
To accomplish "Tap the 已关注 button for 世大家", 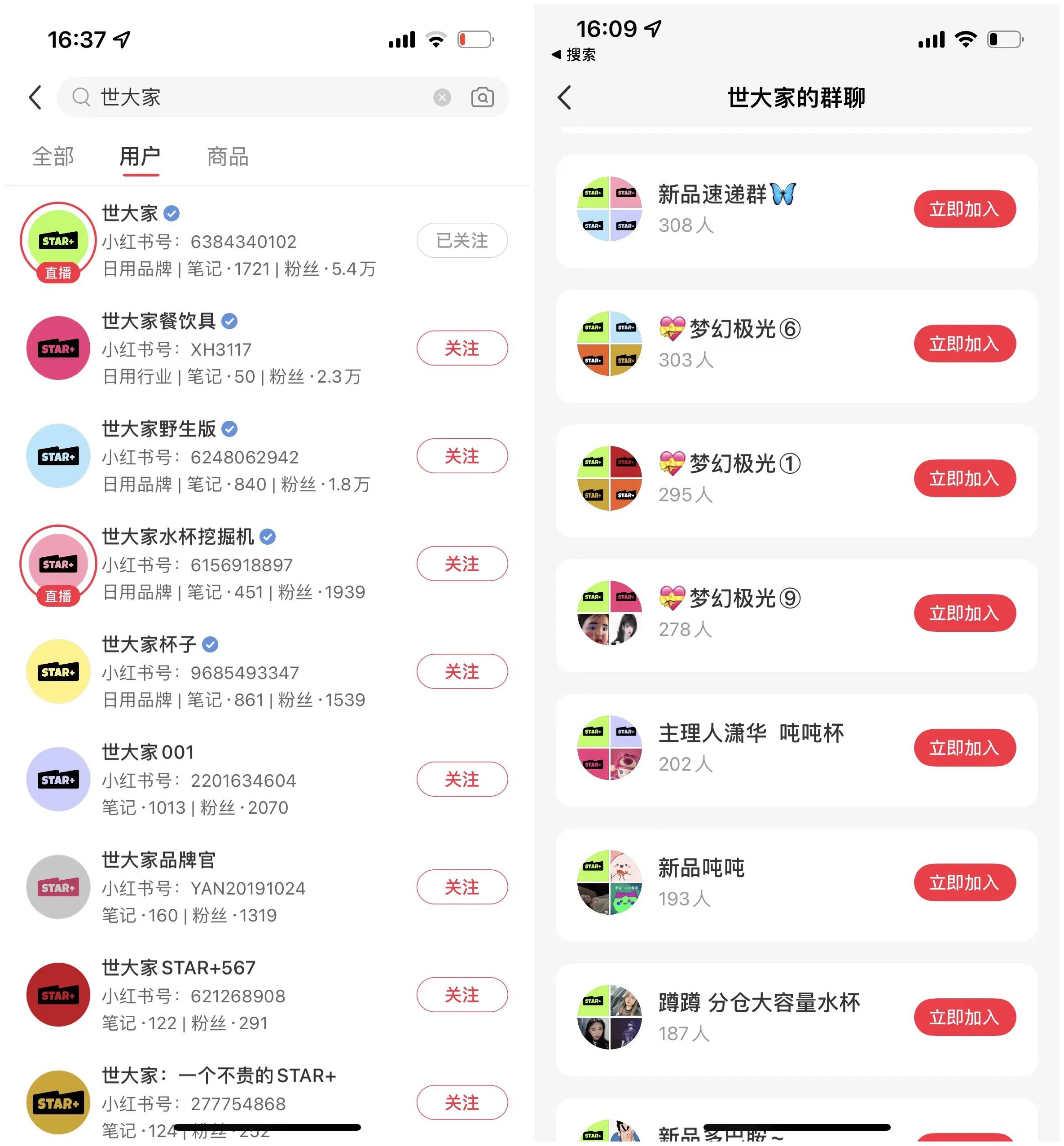I will (462, 240).
